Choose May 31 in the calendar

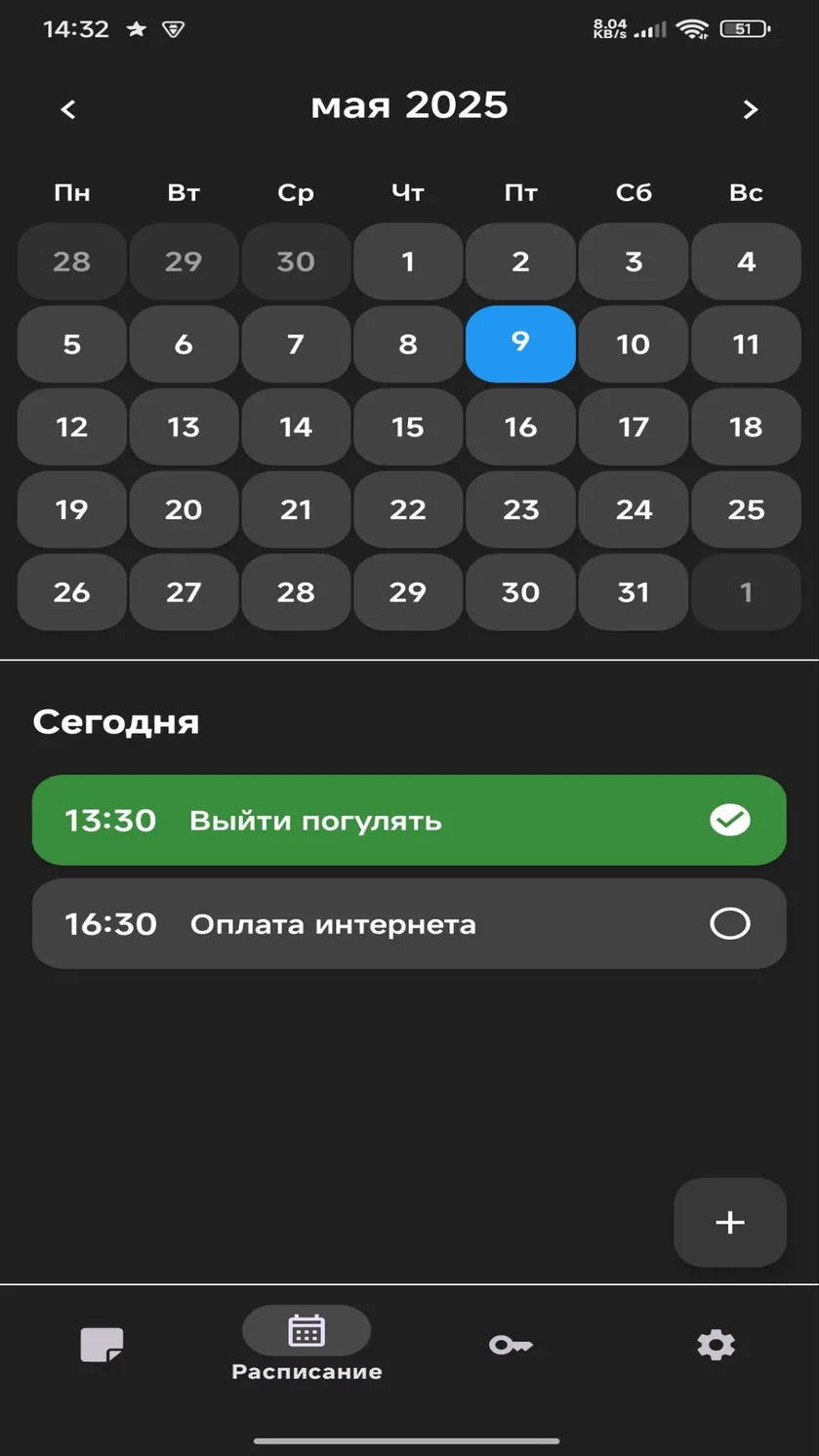click(634, 592)
